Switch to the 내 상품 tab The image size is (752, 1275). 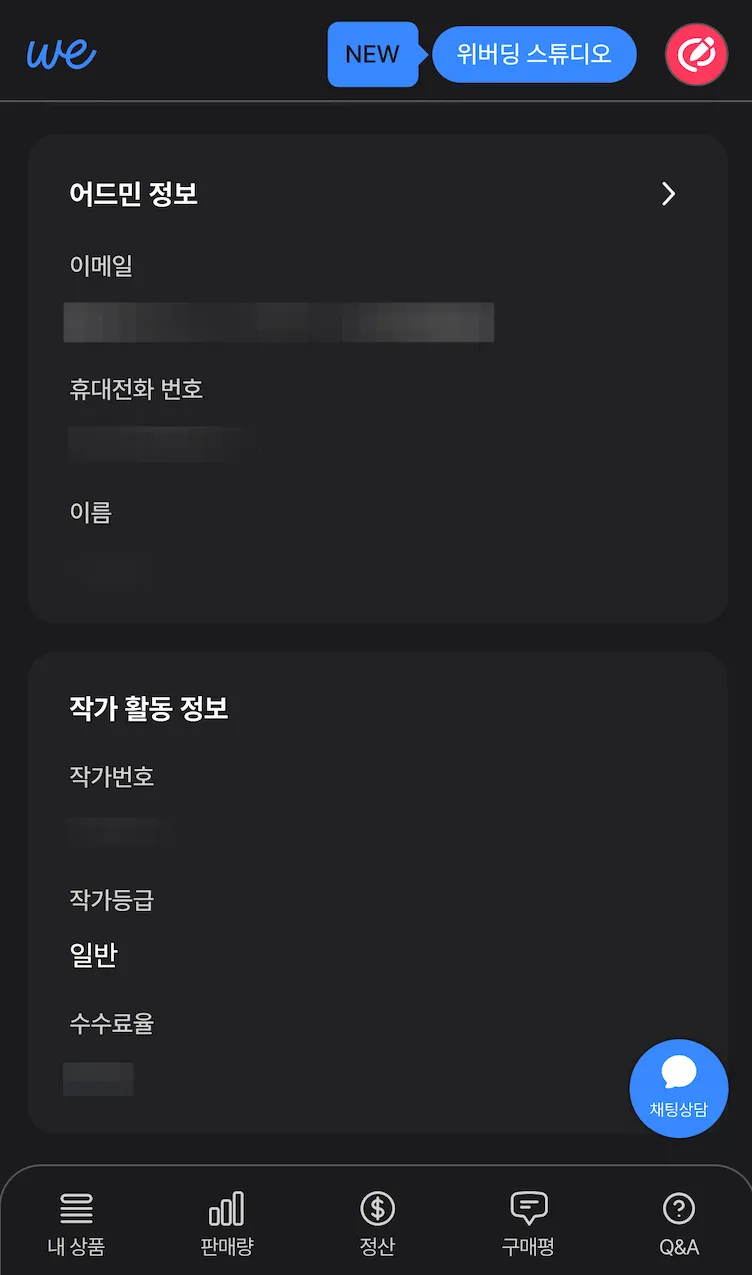[76, 1223]
